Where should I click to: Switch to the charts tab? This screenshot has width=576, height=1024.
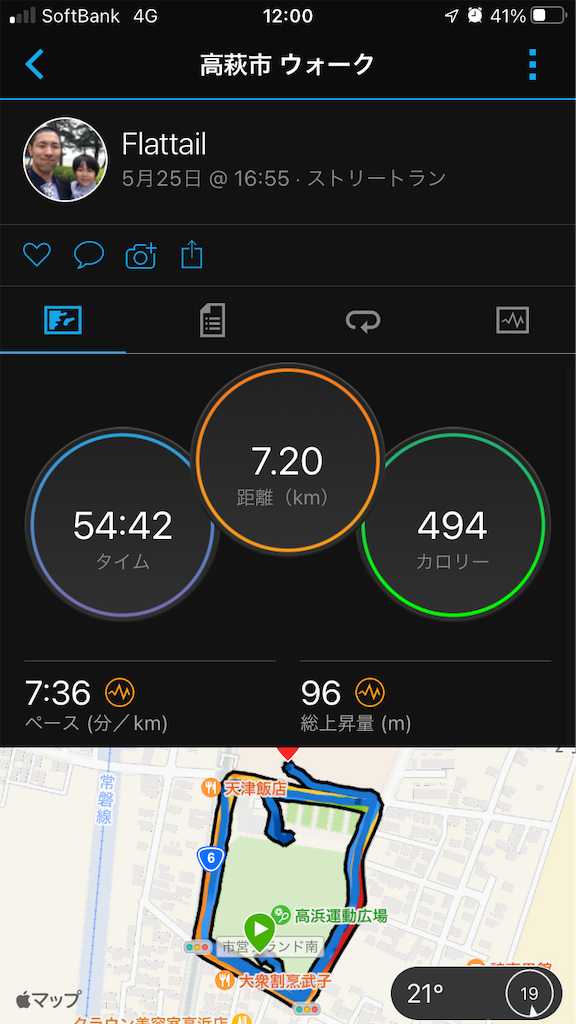(513, 321)
